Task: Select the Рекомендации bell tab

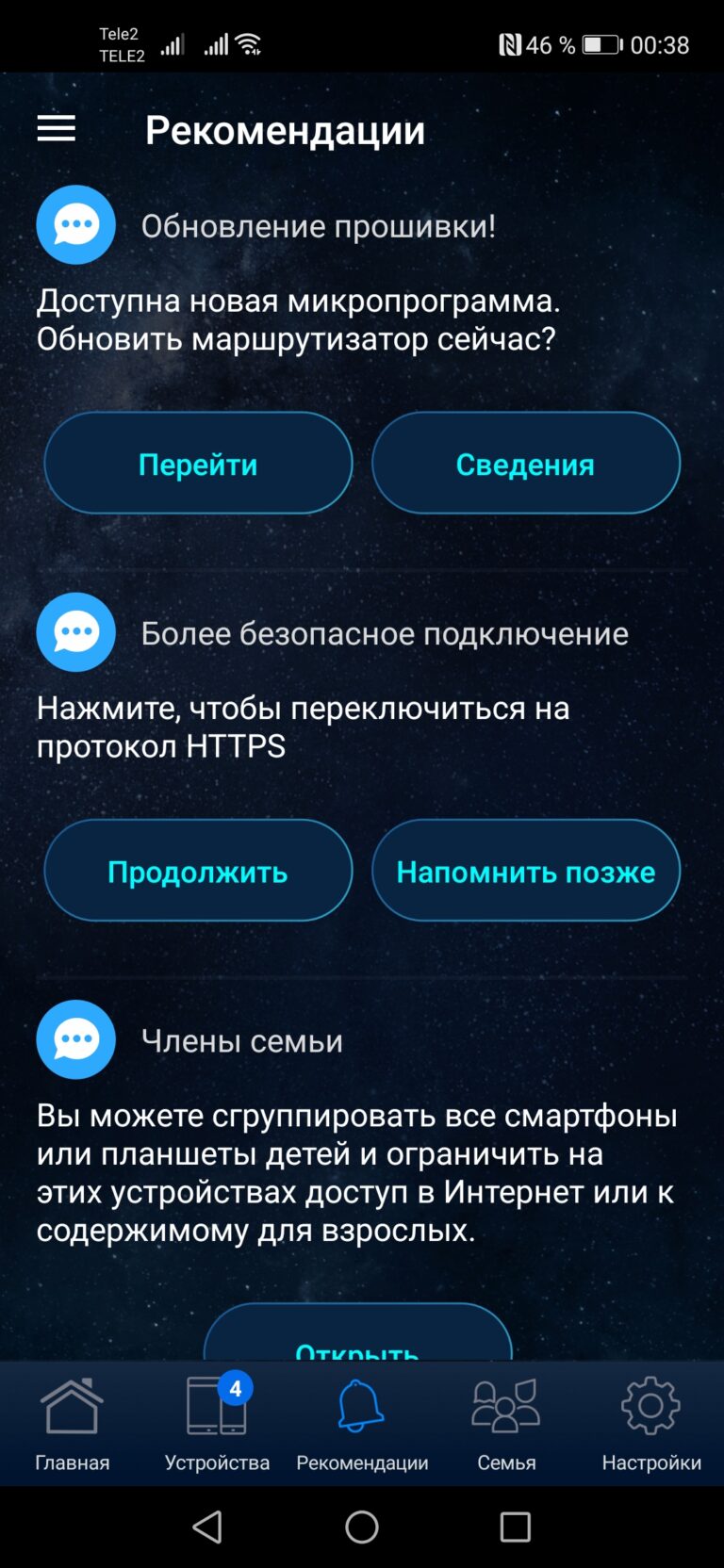Action: (x=362, y=1423)
